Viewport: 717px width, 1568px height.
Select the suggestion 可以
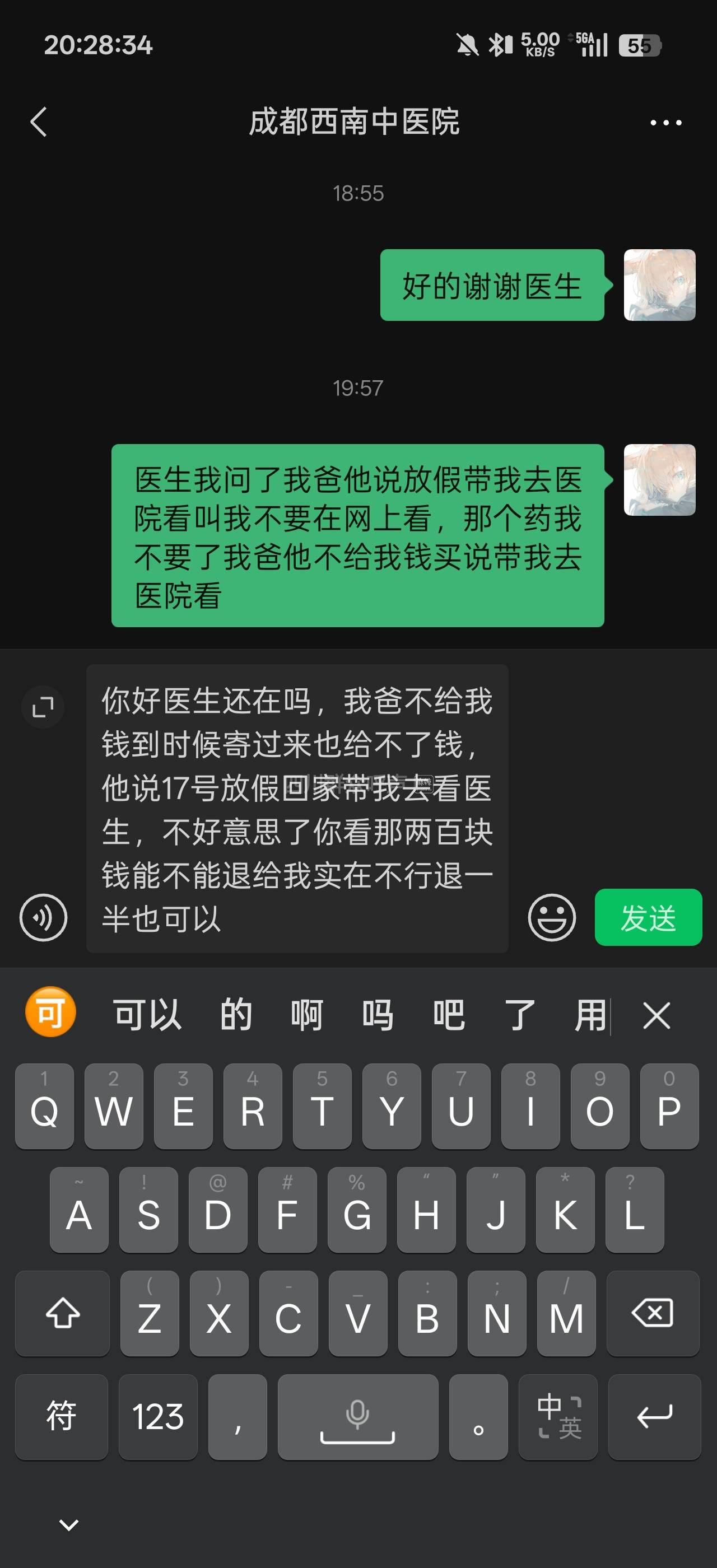coord(147,1015)
